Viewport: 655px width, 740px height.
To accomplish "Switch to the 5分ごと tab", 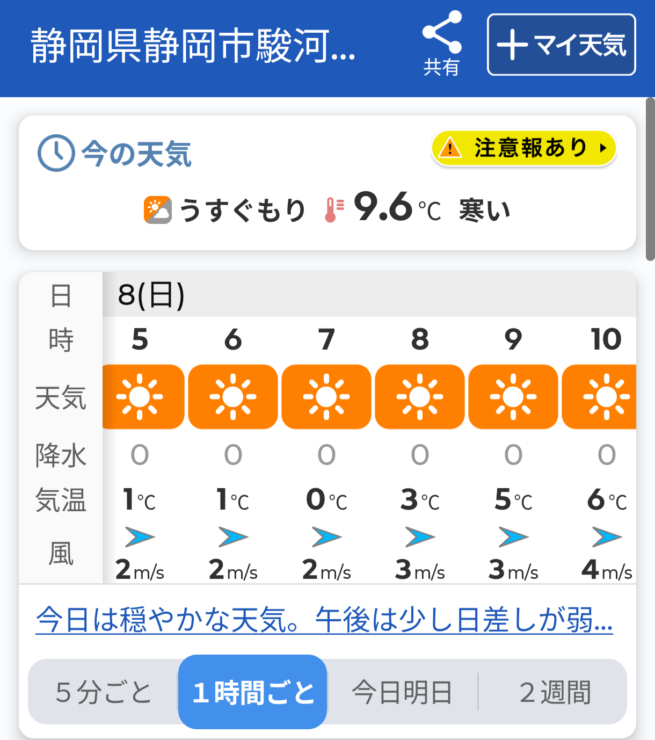I will coord(103,691).
